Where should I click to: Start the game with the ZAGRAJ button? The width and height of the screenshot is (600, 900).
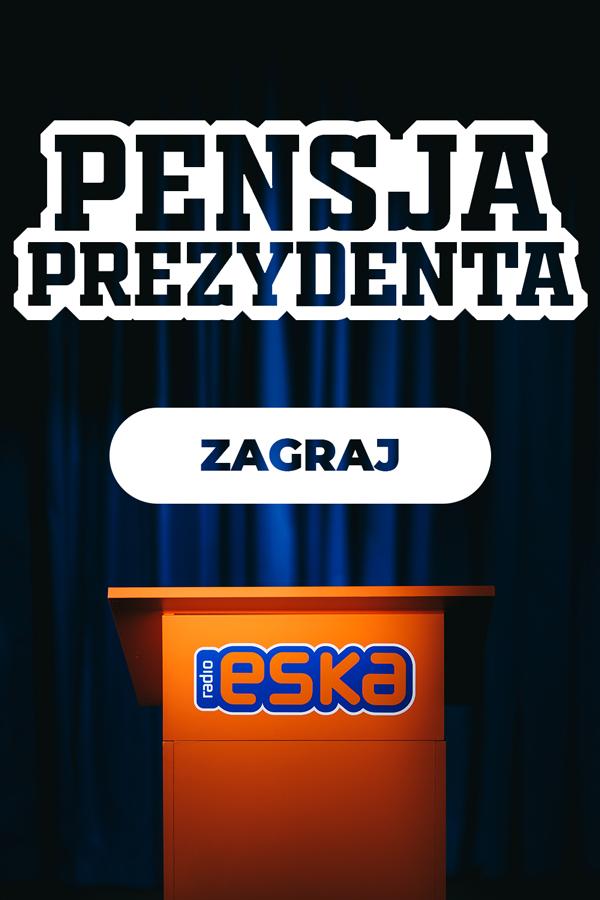coord(300,455)
